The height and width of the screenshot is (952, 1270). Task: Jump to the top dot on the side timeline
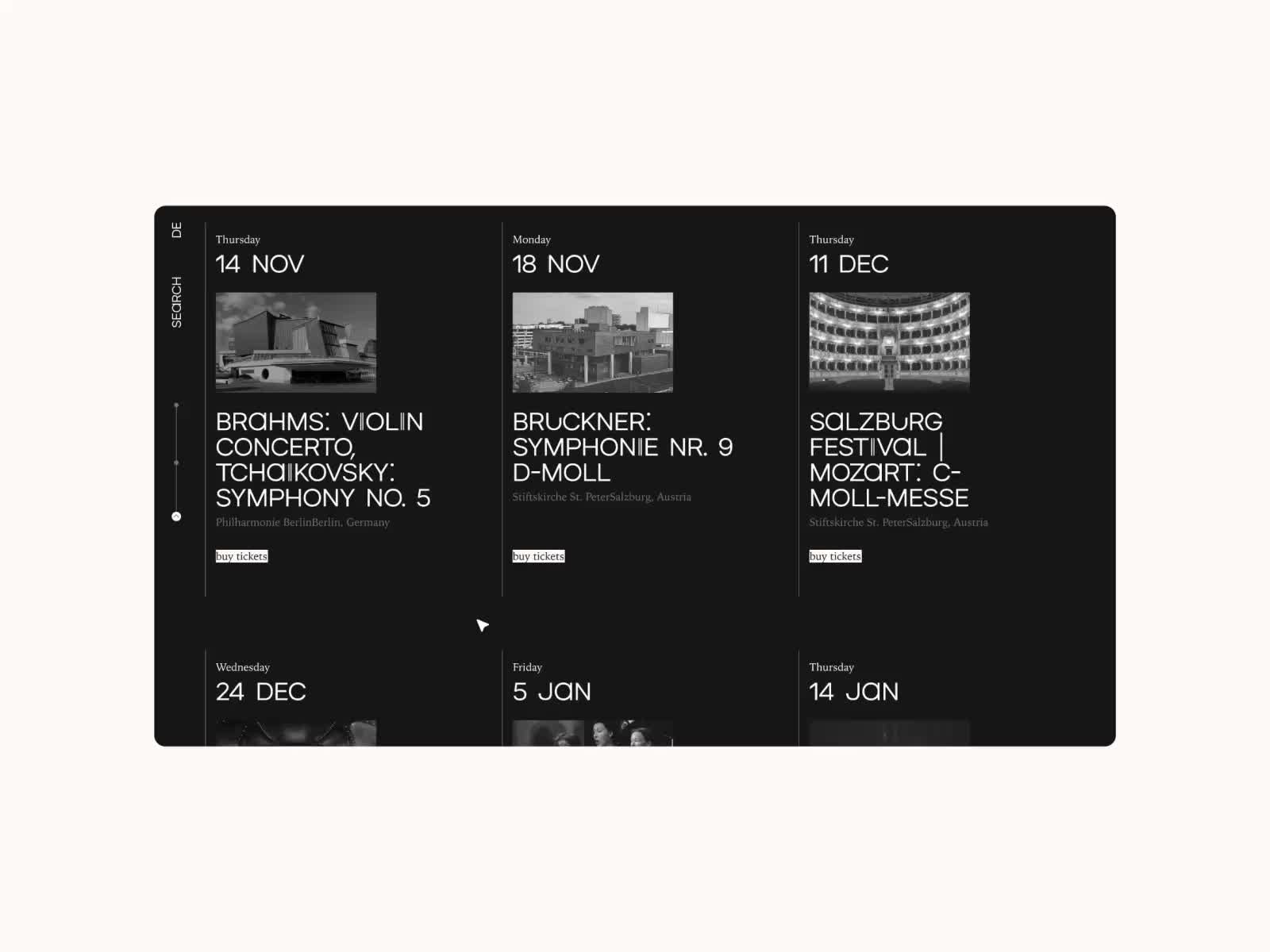[x=176, y=405]
